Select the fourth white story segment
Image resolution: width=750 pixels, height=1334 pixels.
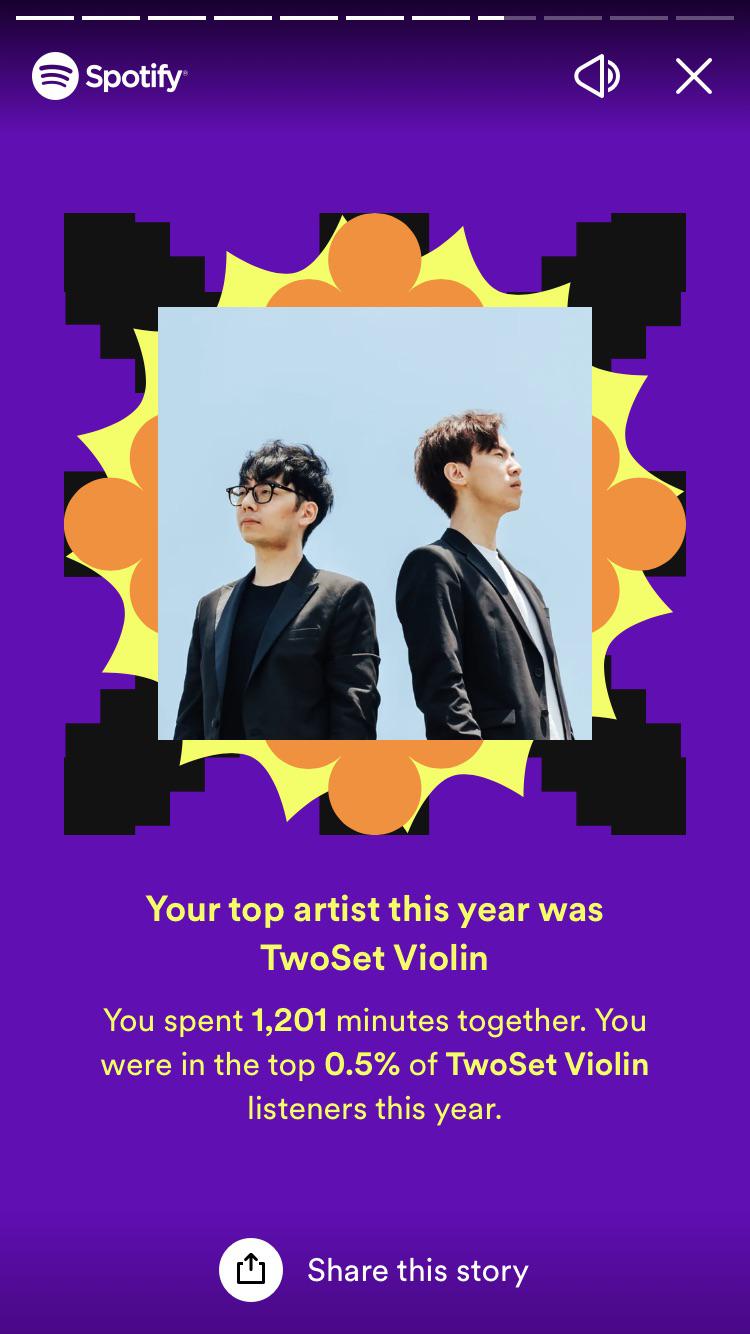tap(243, 14)
